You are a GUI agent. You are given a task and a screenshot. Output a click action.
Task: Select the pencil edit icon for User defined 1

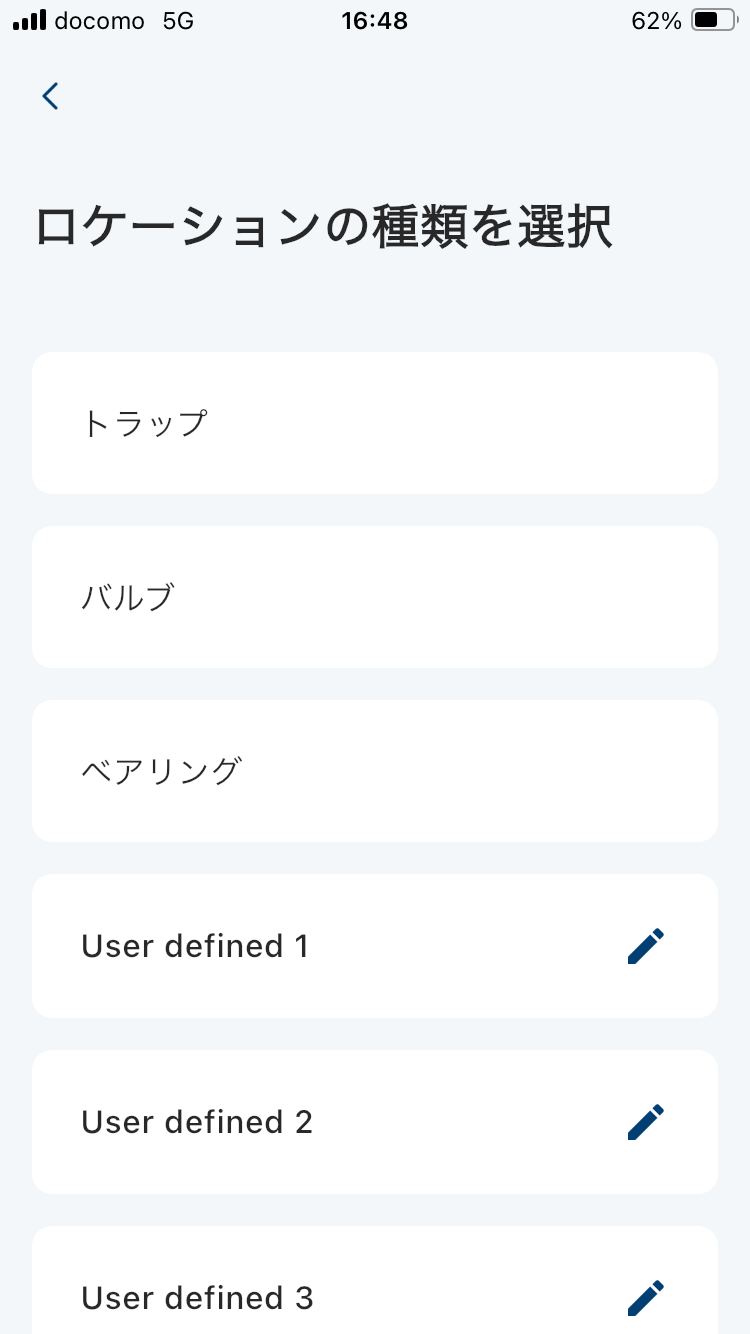[x=645, y=945]
